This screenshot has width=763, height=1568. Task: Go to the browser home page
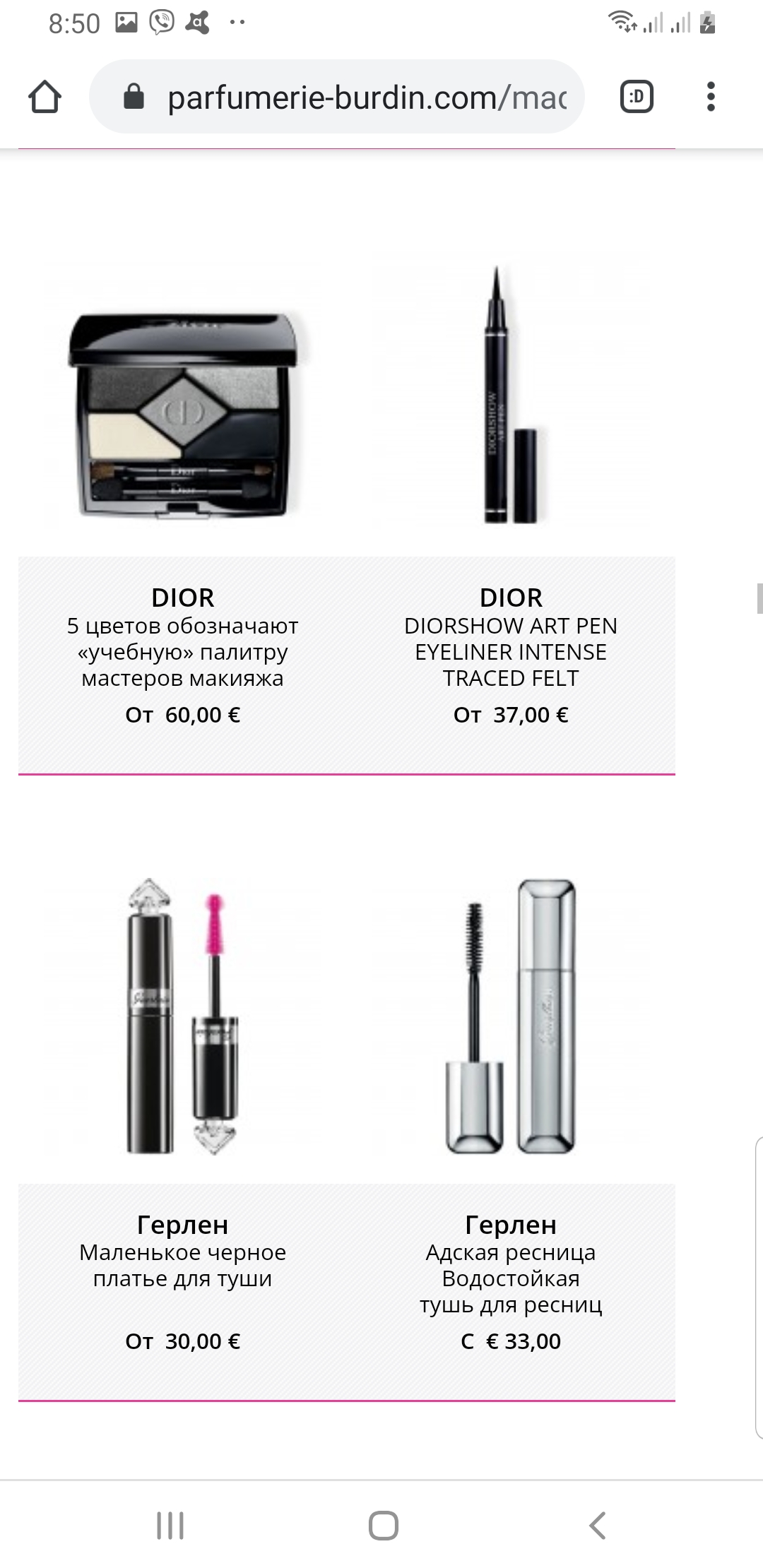click(x=45, y=97)
